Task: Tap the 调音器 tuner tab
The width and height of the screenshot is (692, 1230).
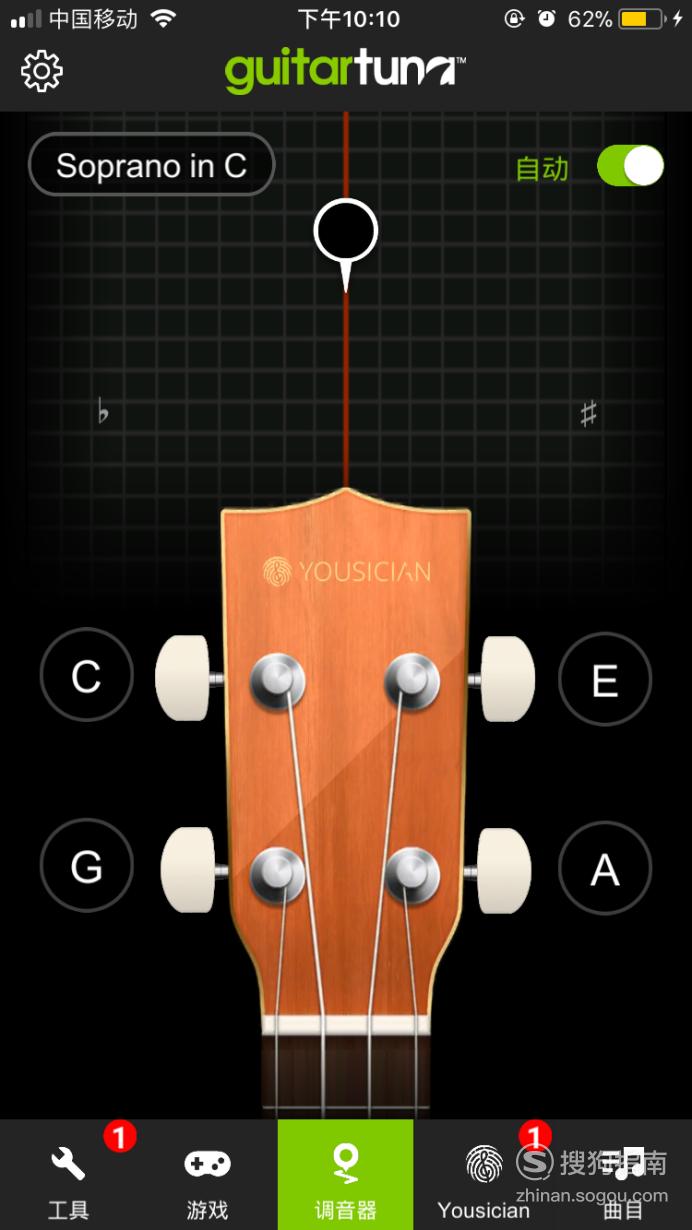Action: (x=345, y=1175)
